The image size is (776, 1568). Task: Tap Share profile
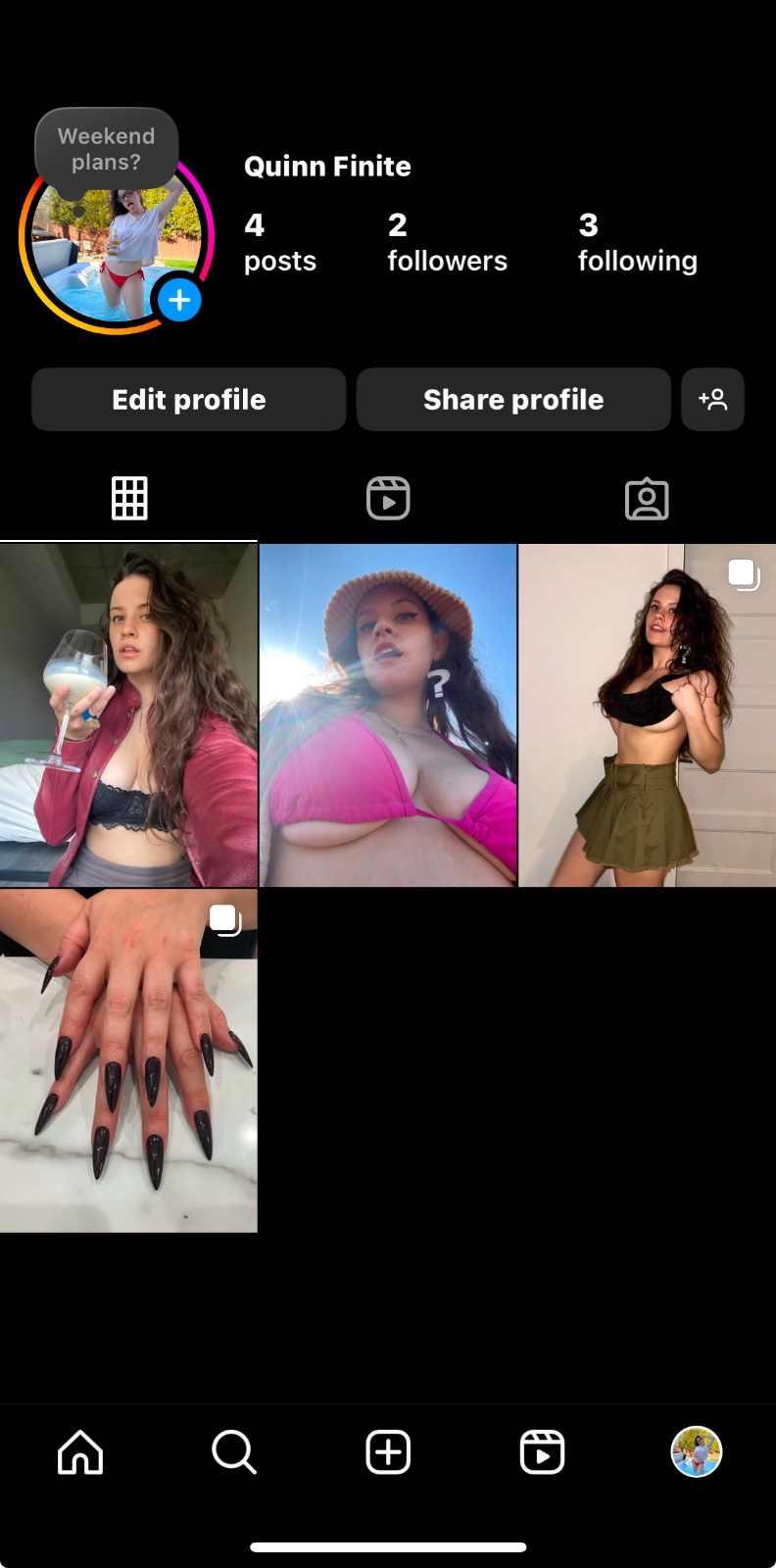[513, 400]
